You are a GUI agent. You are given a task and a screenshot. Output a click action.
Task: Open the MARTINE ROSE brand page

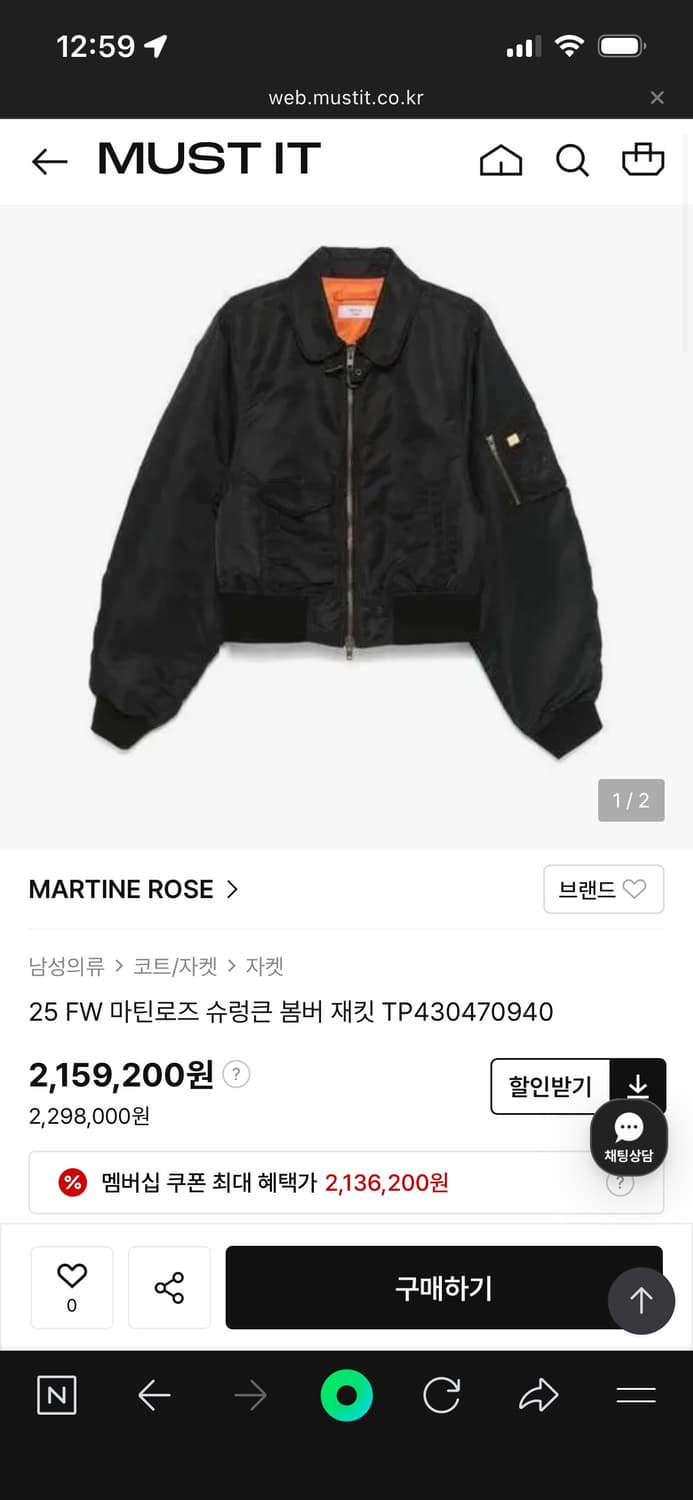pyautogui.click(x=133, y=889)
